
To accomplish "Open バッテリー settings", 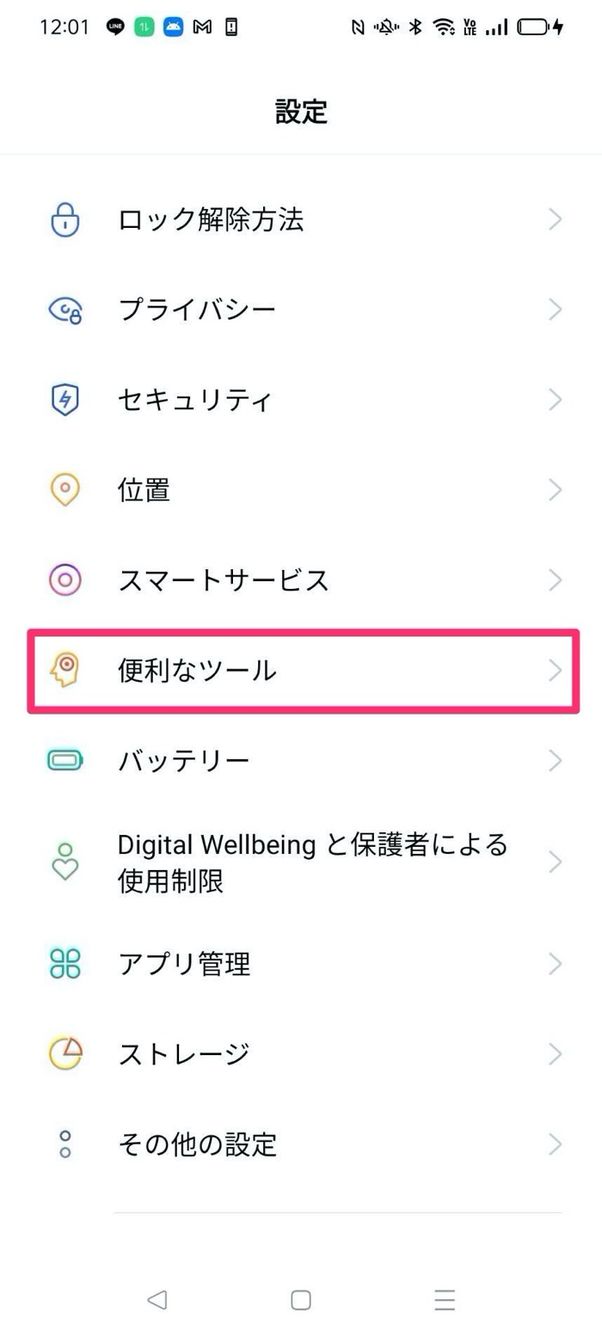I will point(301,761).
